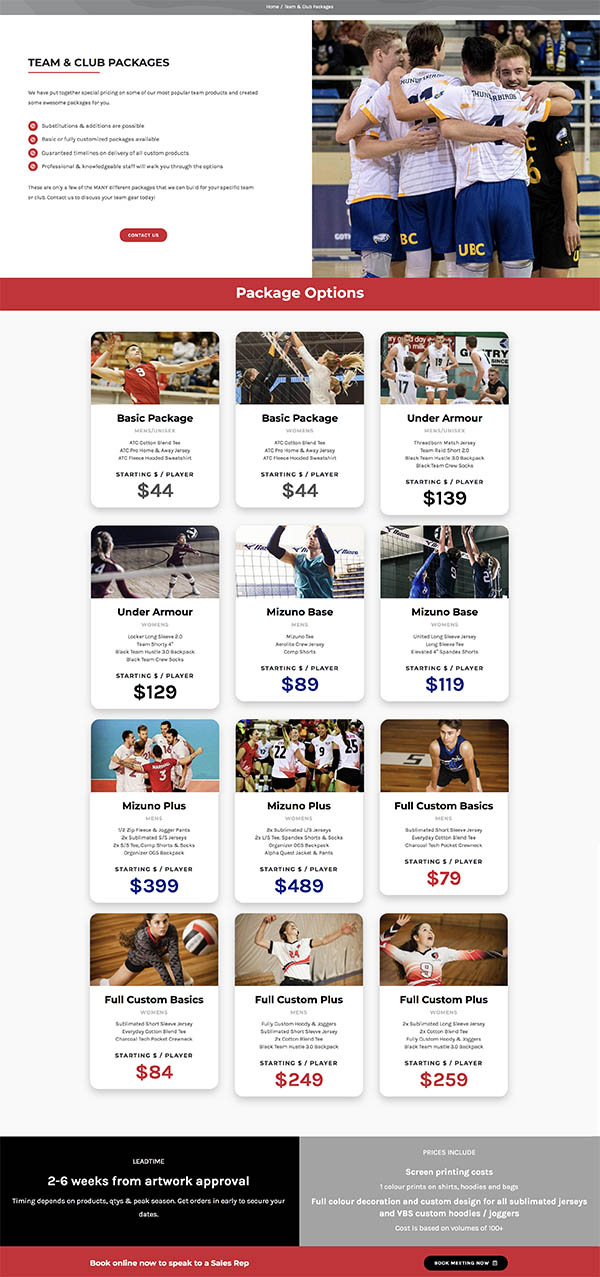This screenshot has width=600, height=1277.
Task: Choose Full Custom Basics Womens $84 card
Action: click(155, 1000)
